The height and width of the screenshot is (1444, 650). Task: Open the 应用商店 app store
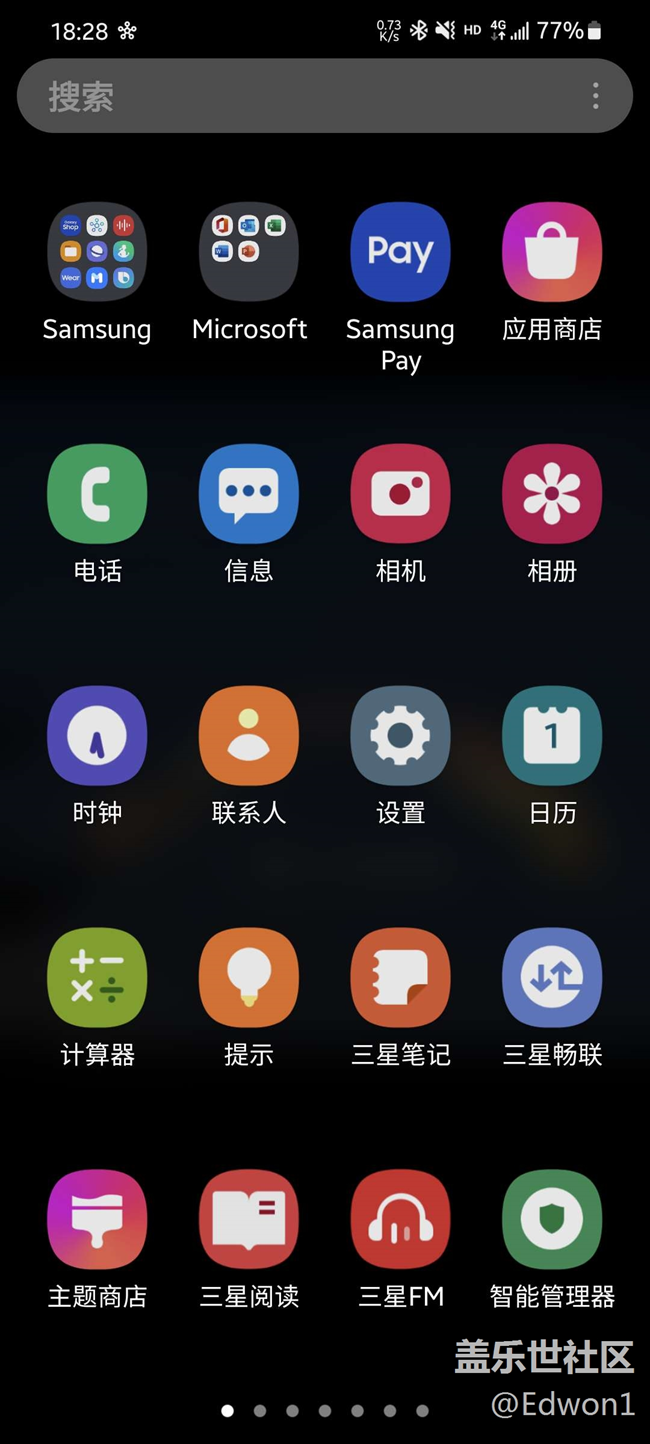pos(552,252)
